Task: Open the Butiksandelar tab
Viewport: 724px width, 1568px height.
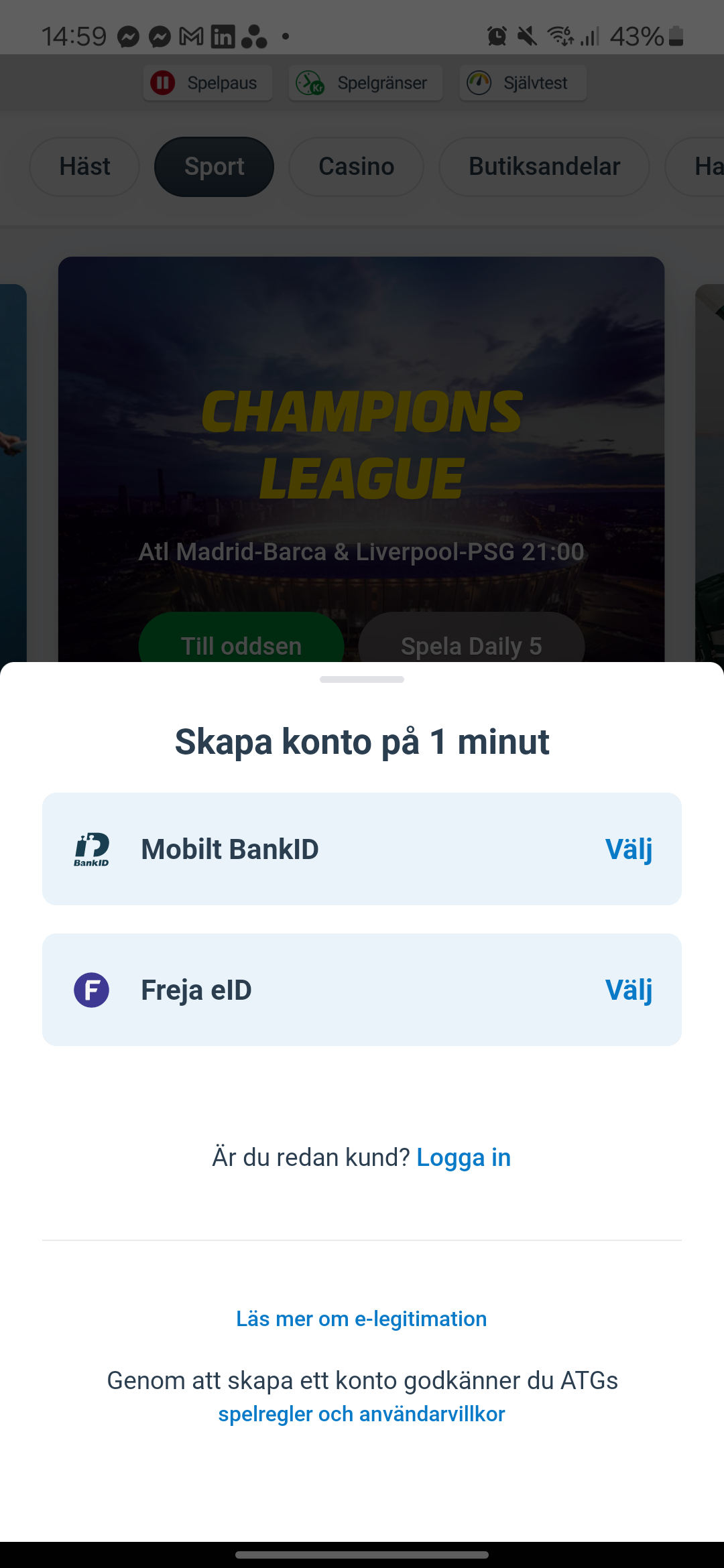Action: (x=544, y=167)
